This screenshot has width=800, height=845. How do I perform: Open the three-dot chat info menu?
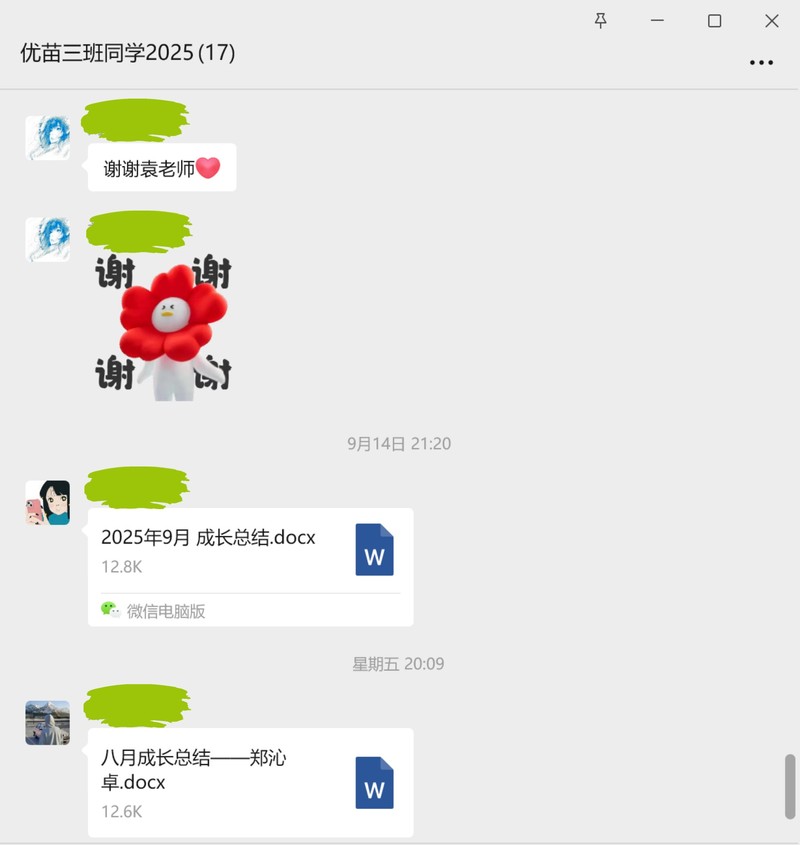click(x=761, y=63)
